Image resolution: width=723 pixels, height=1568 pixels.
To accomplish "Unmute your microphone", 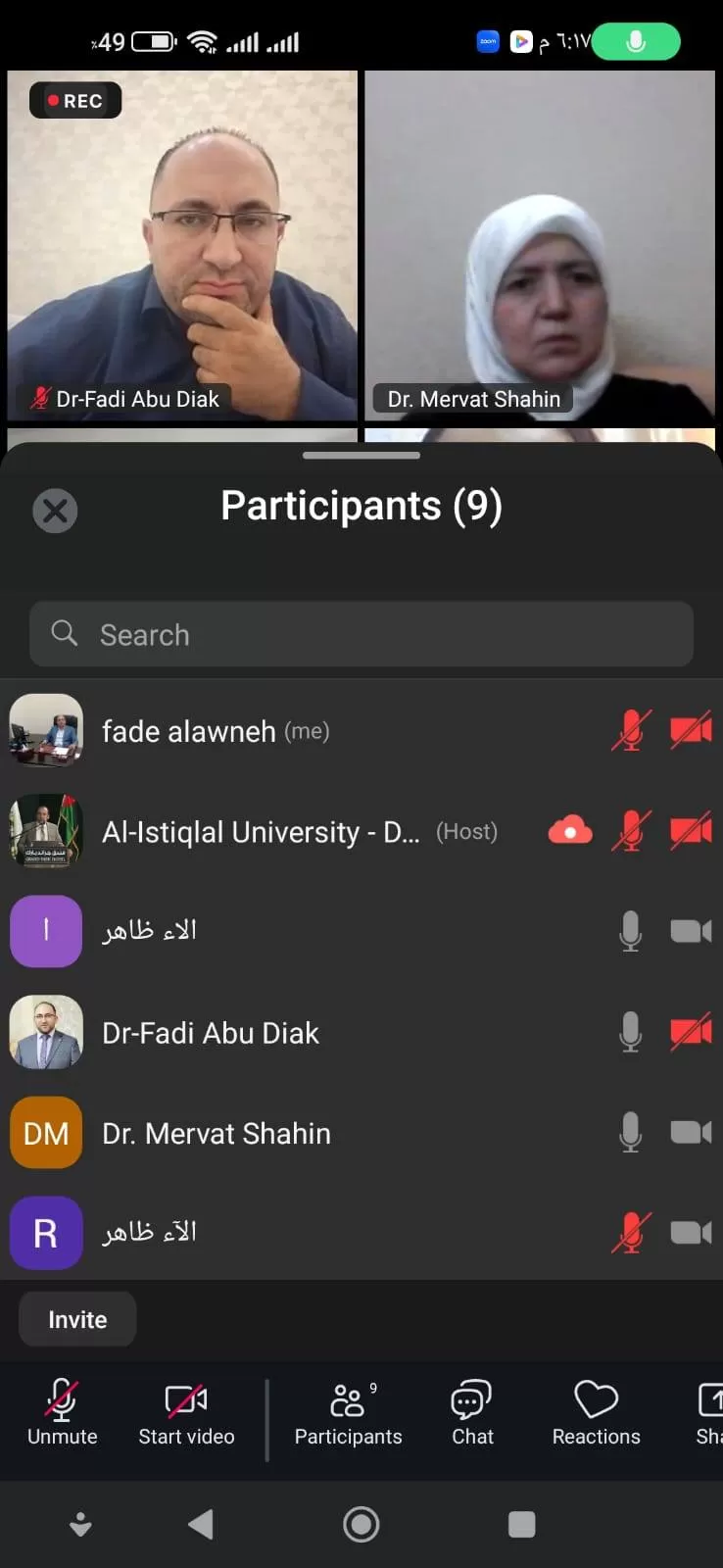I will click(x=62, y=1412).
